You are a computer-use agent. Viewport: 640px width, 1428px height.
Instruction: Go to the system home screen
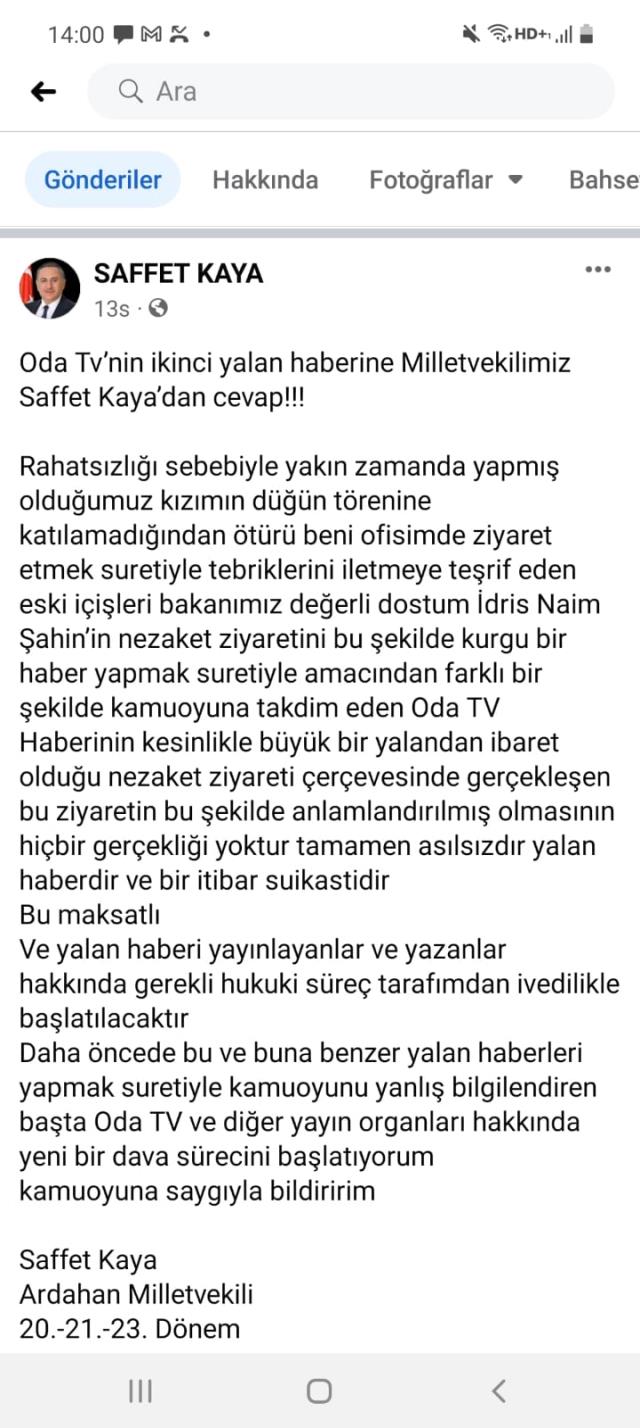pyautogui.click(x=319, y=1390)
